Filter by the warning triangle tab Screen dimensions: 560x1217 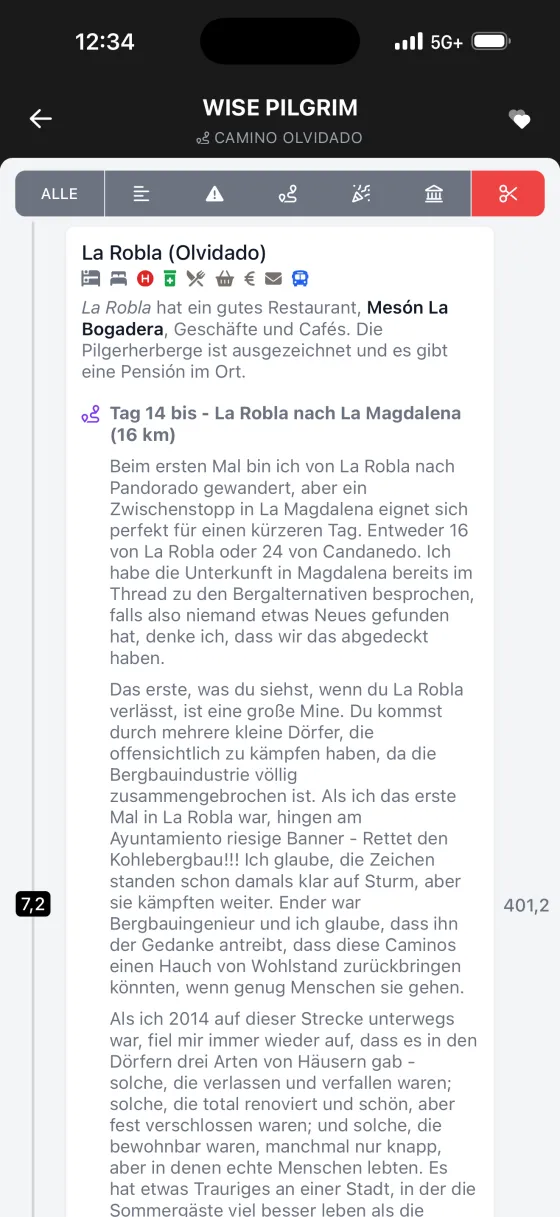coord(214,194)
